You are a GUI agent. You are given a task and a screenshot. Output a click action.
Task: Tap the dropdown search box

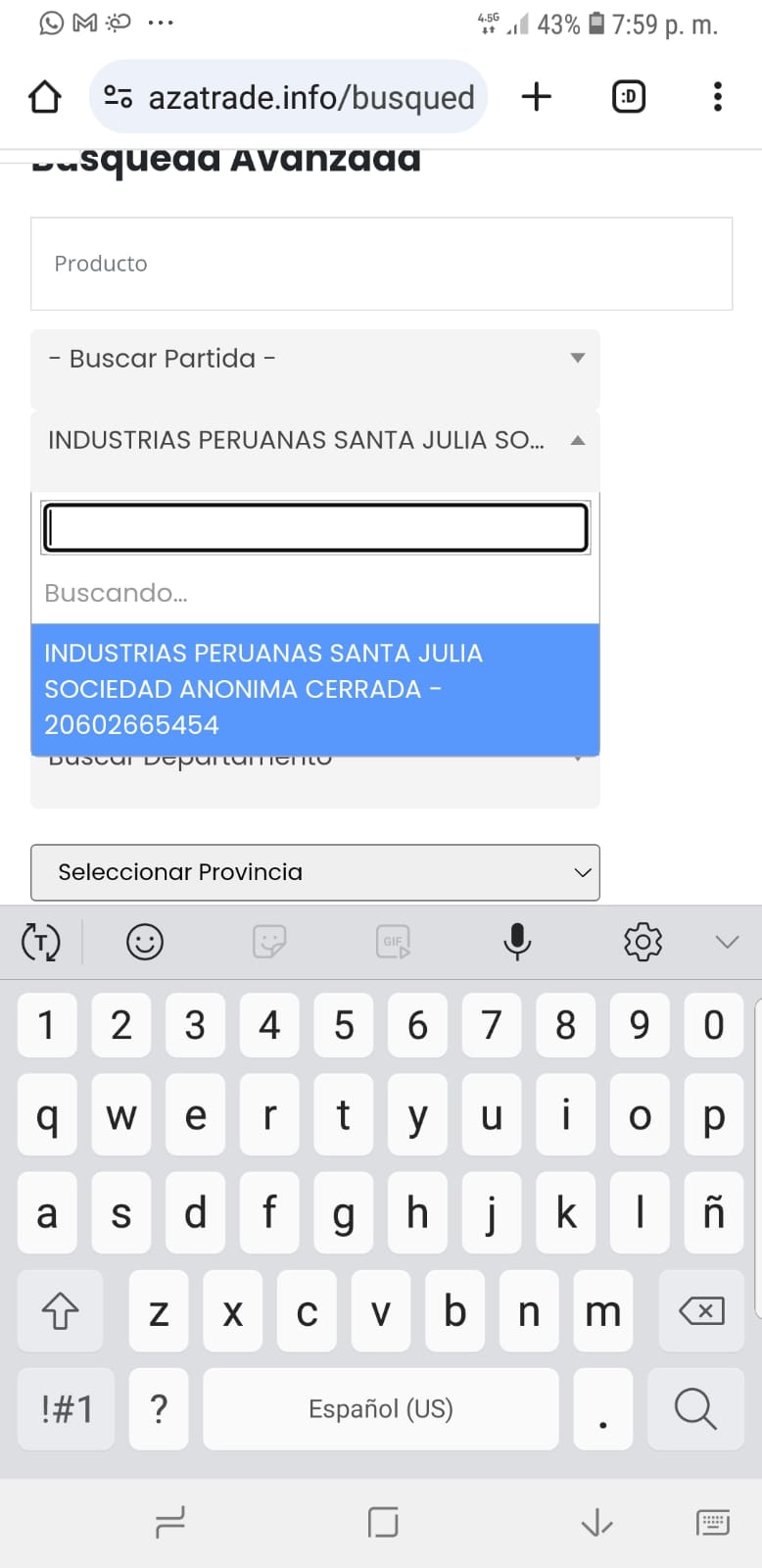315,528
